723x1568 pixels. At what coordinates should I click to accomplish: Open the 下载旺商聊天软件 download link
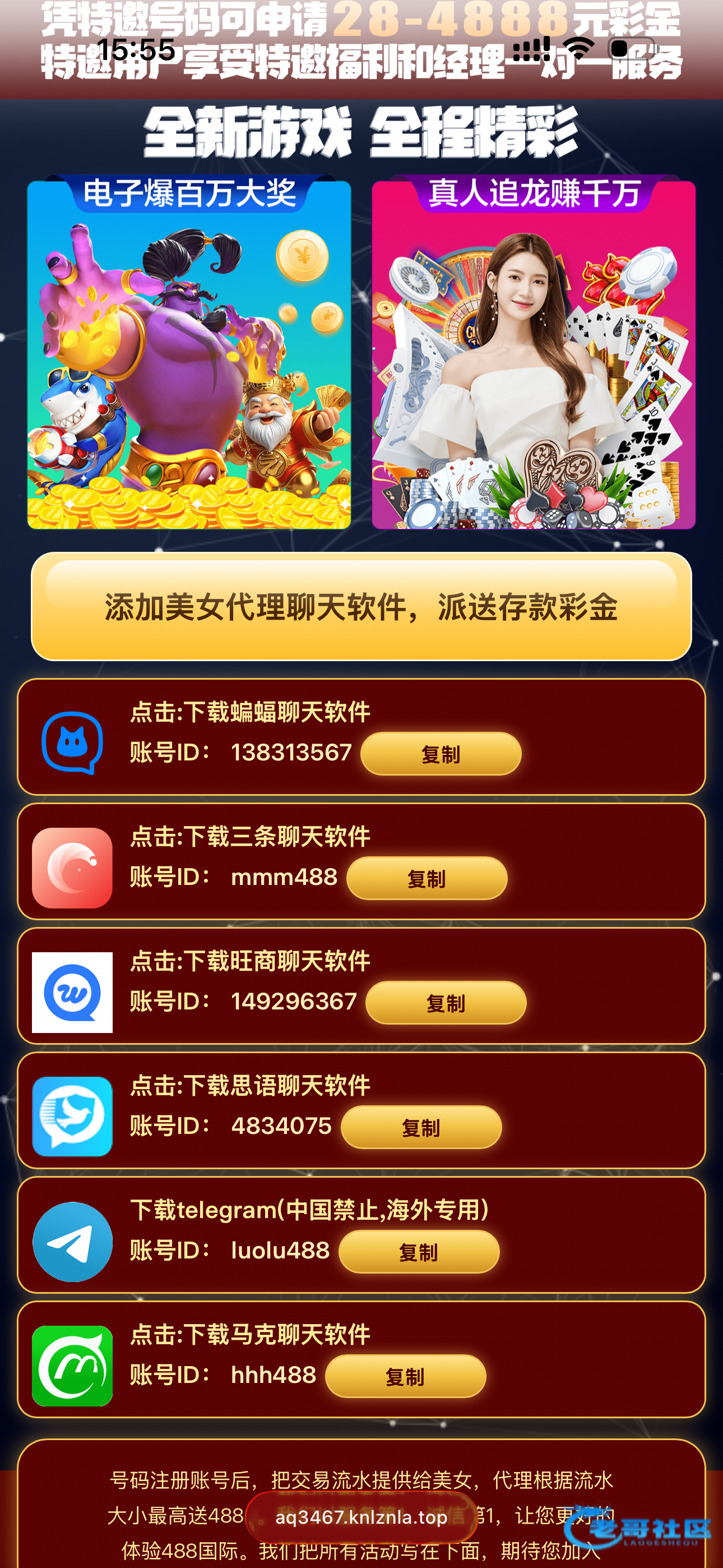coord(250,961)
